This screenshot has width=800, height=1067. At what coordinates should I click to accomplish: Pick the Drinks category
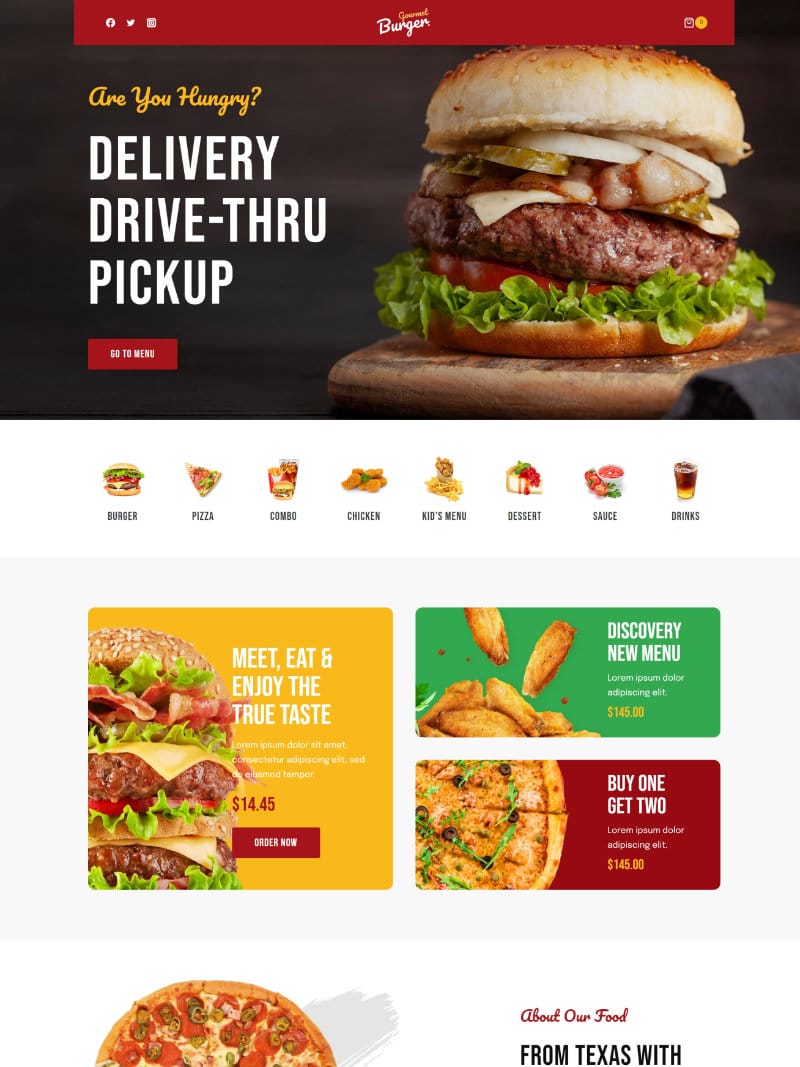[x=685, y=490]
